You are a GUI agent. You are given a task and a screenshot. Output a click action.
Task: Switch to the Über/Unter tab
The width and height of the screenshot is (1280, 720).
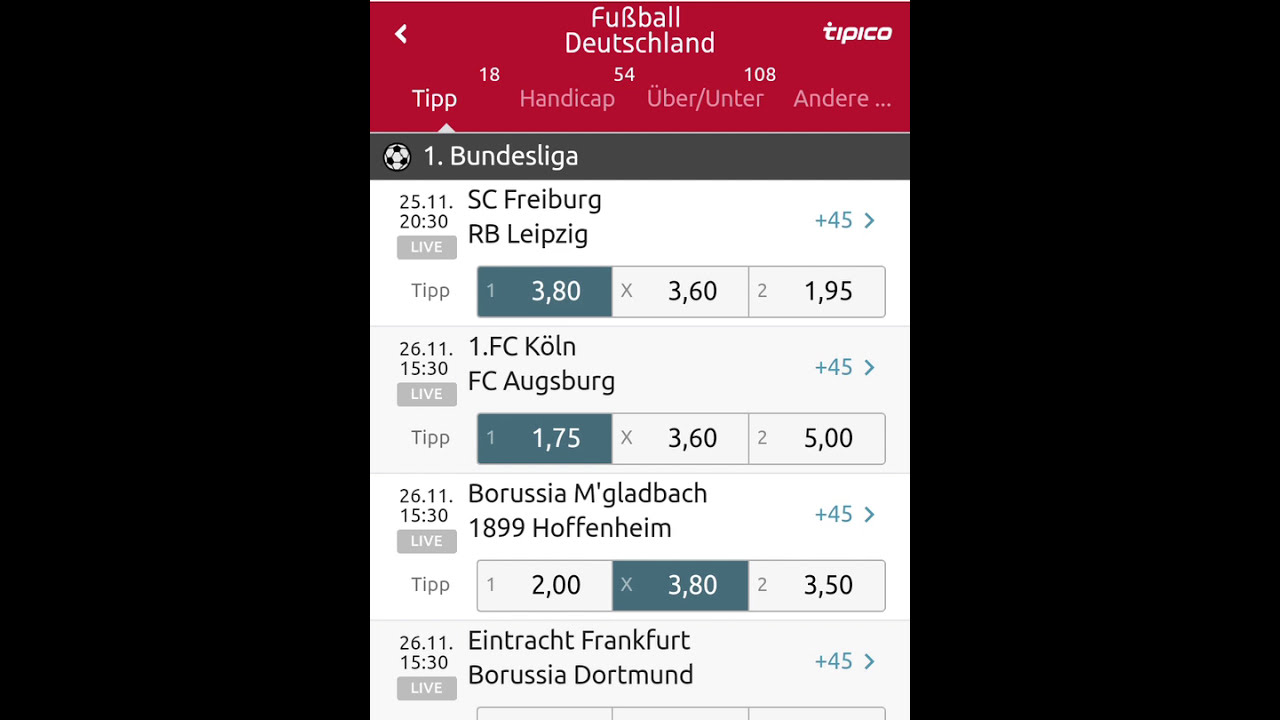pyautogui.click(x=705, y=98)
